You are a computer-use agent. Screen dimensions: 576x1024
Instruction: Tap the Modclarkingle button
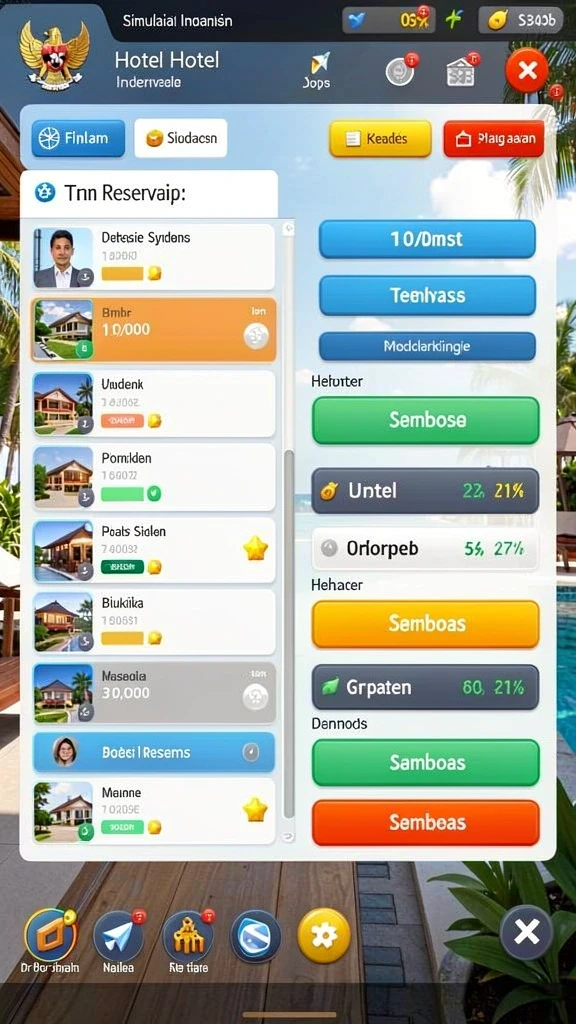[427, 346]
